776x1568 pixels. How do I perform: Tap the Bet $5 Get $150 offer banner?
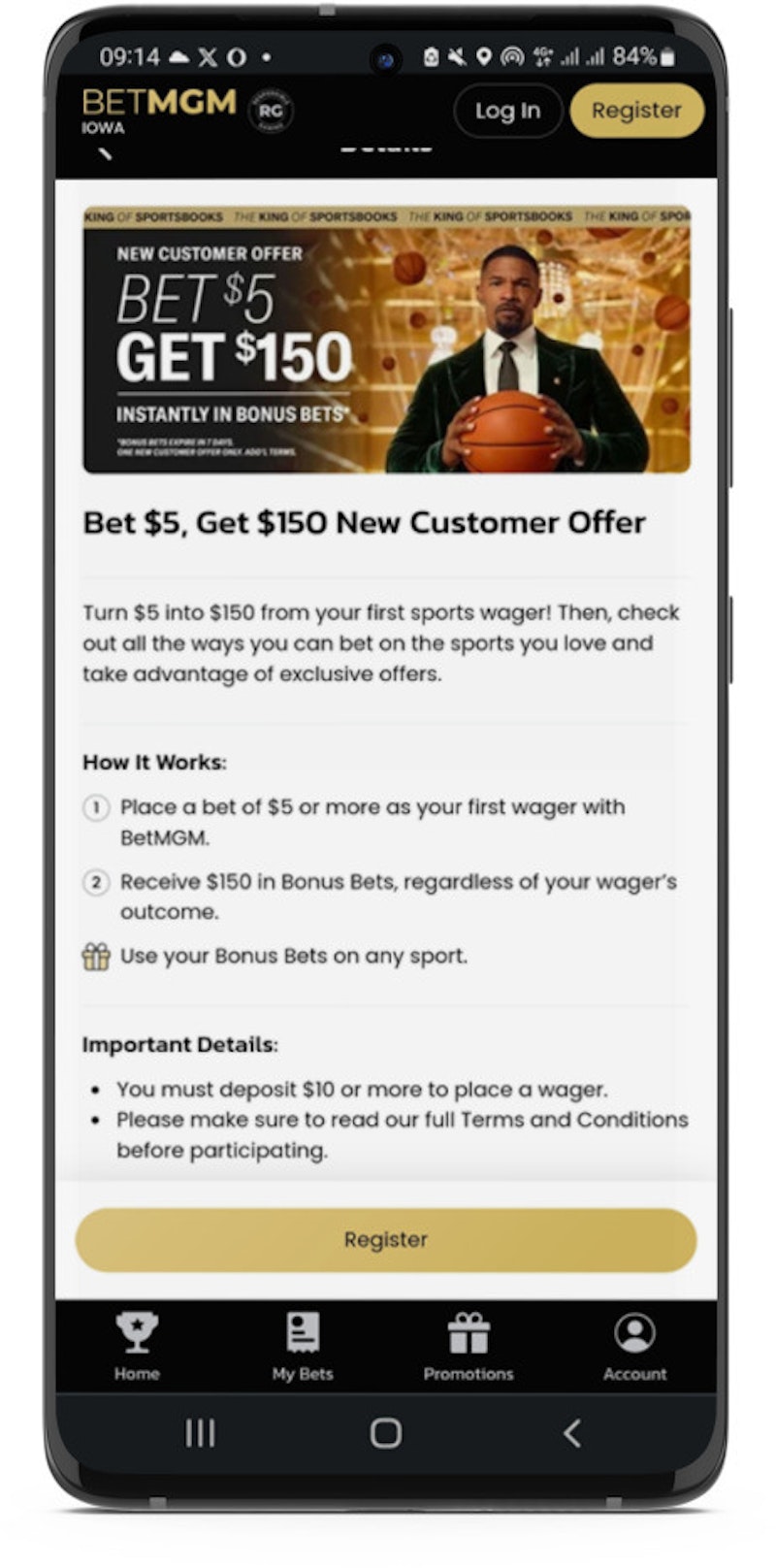pos(386,339)
